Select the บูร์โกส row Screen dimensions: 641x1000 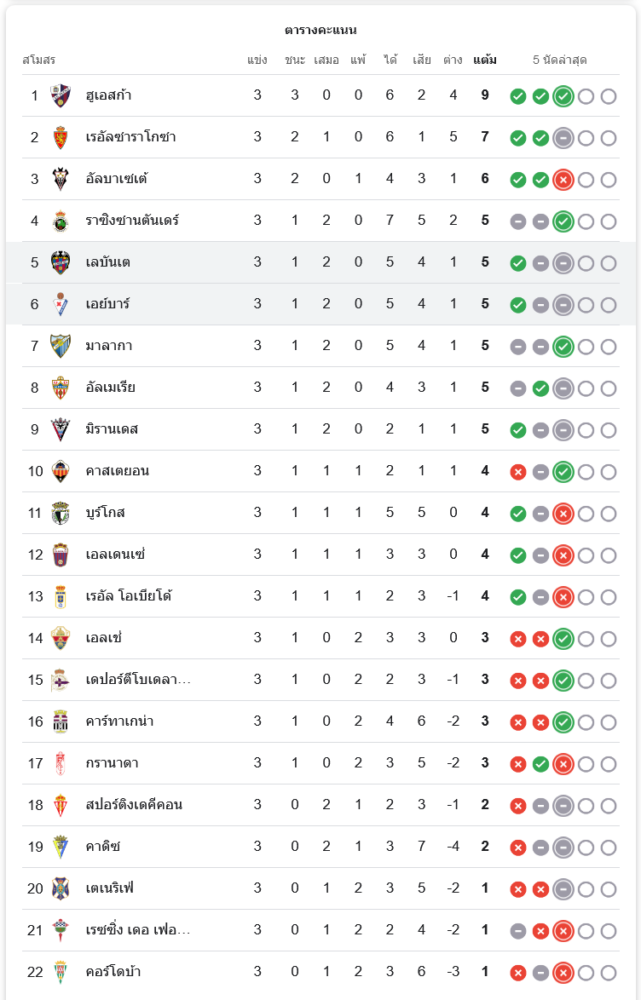click(x=106, y=513)
